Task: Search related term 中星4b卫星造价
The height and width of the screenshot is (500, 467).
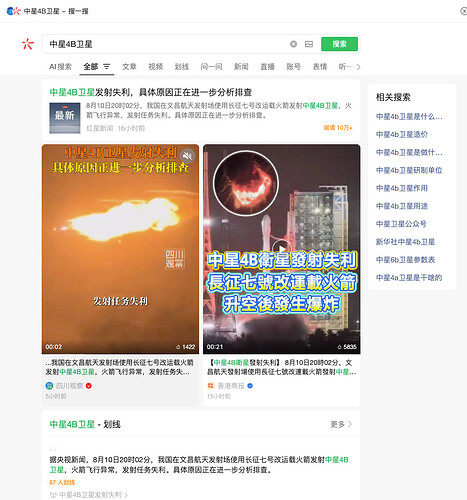Action: pos(402,134)
